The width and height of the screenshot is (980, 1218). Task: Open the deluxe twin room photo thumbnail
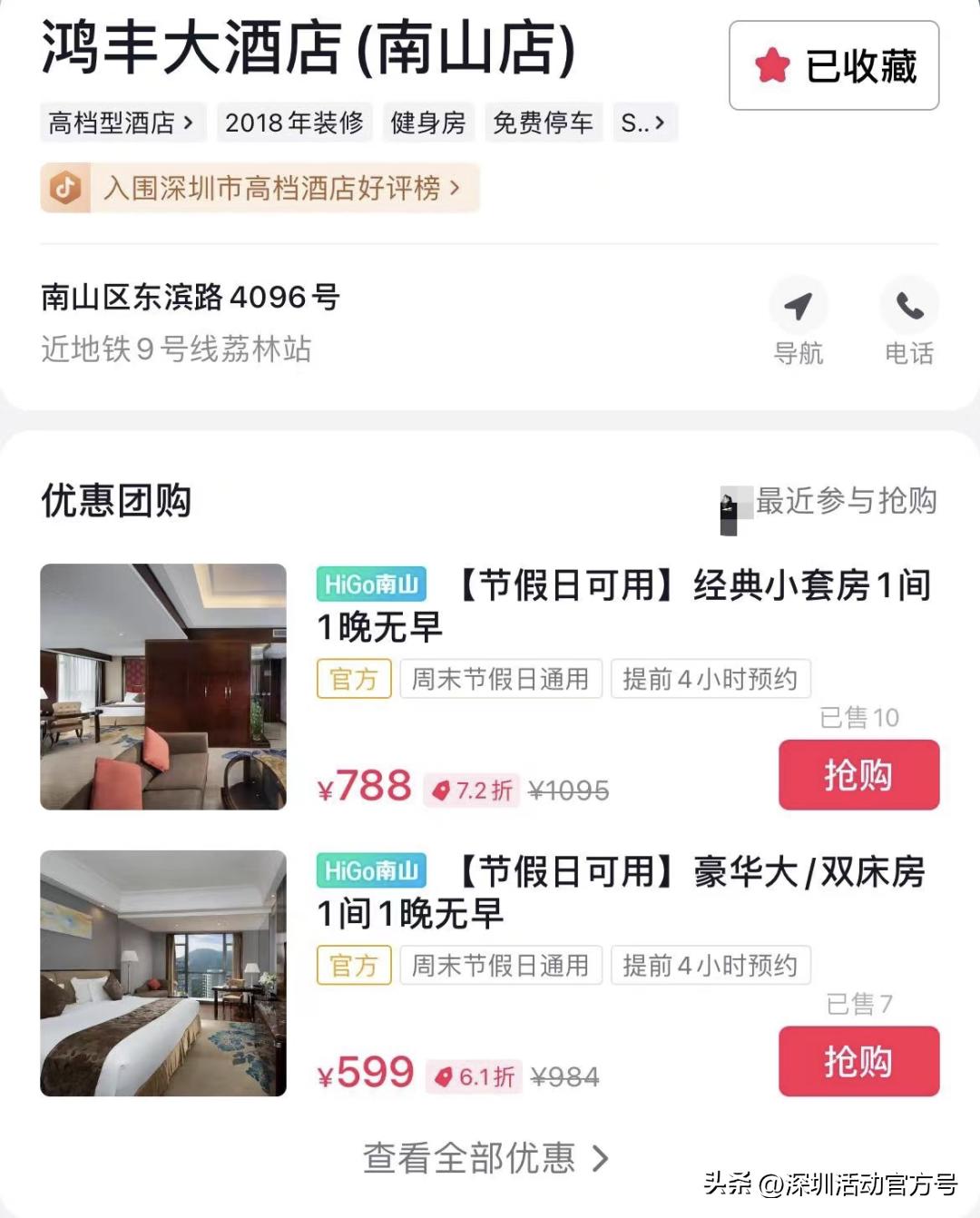[x=162, y=972]
